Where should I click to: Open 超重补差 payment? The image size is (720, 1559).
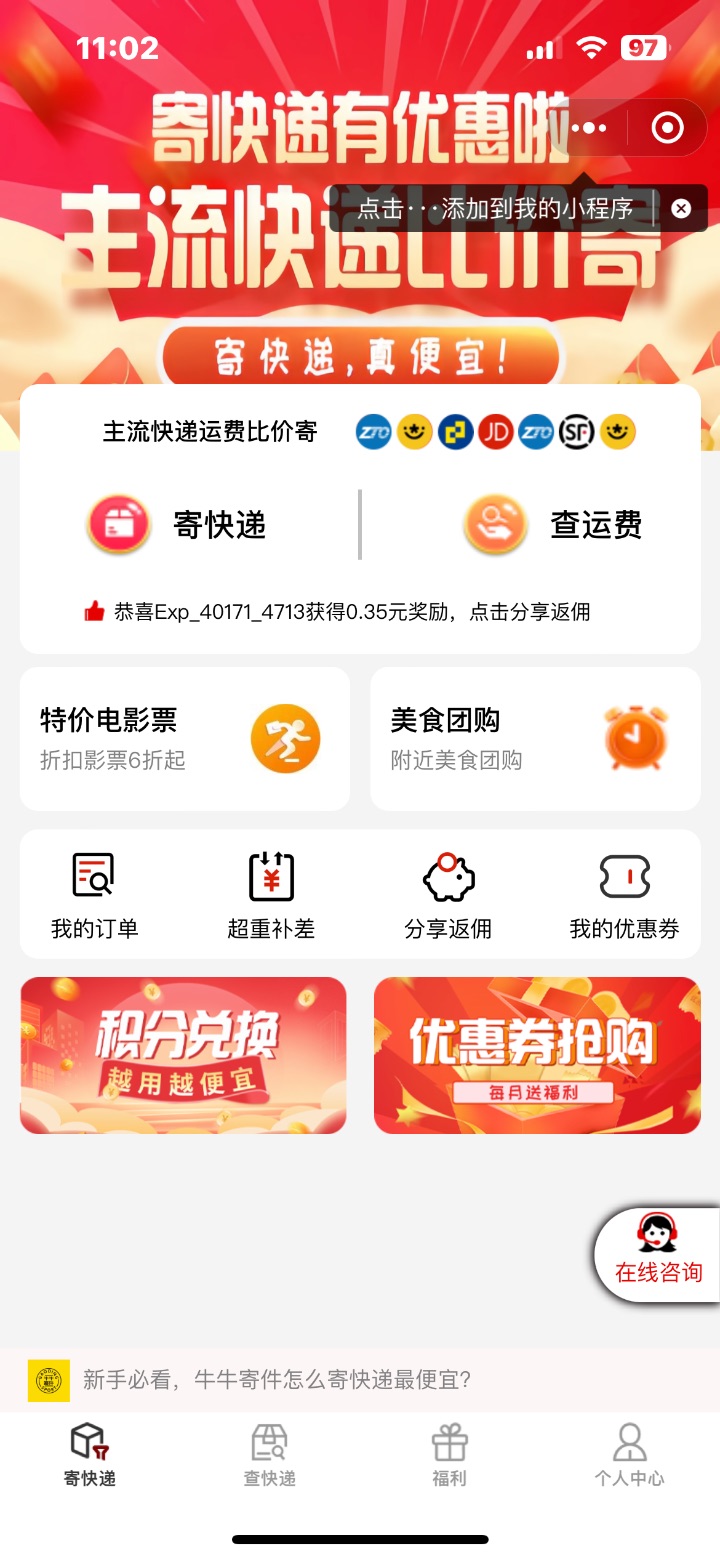[271, 895]
